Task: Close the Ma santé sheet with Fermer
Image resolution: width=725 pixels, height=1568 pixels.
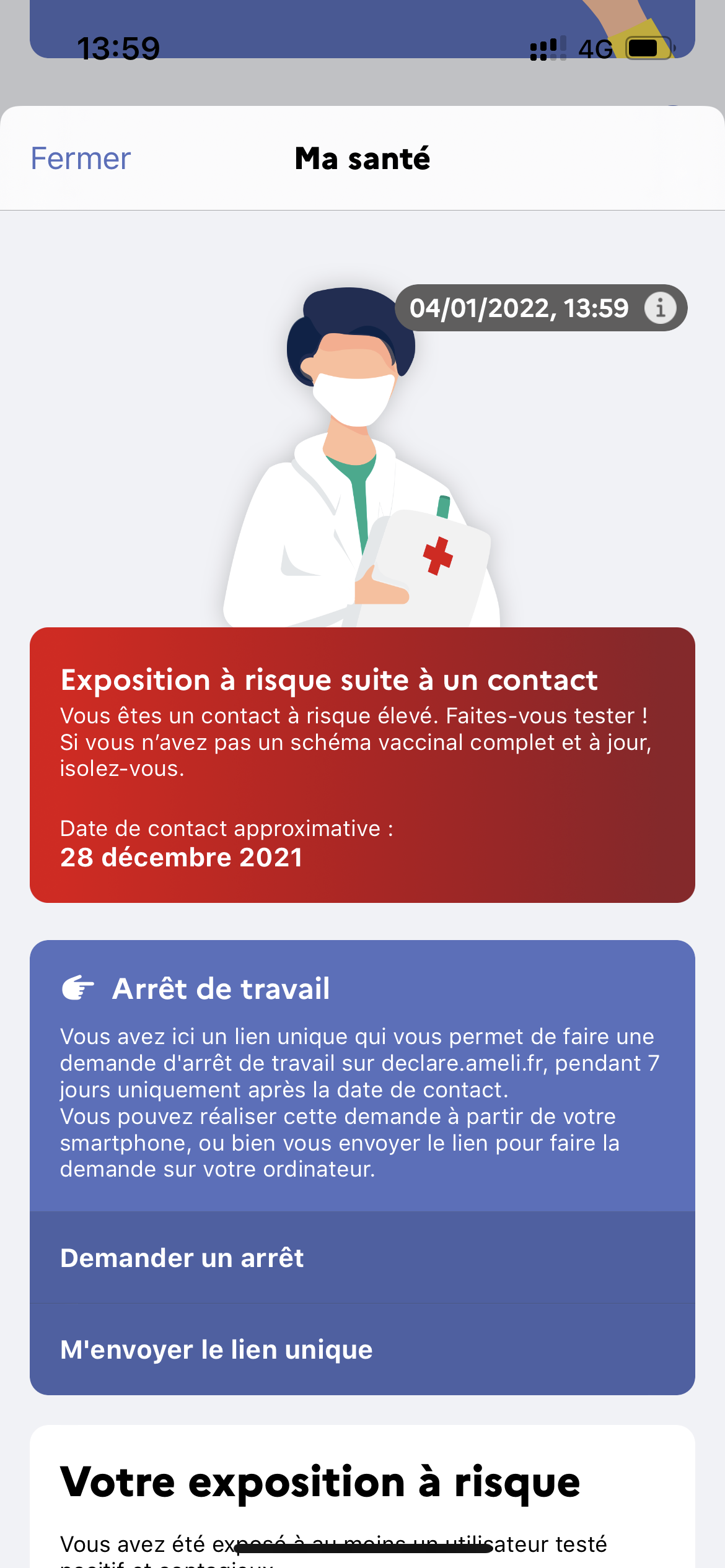Action: [x=81, y=159]
